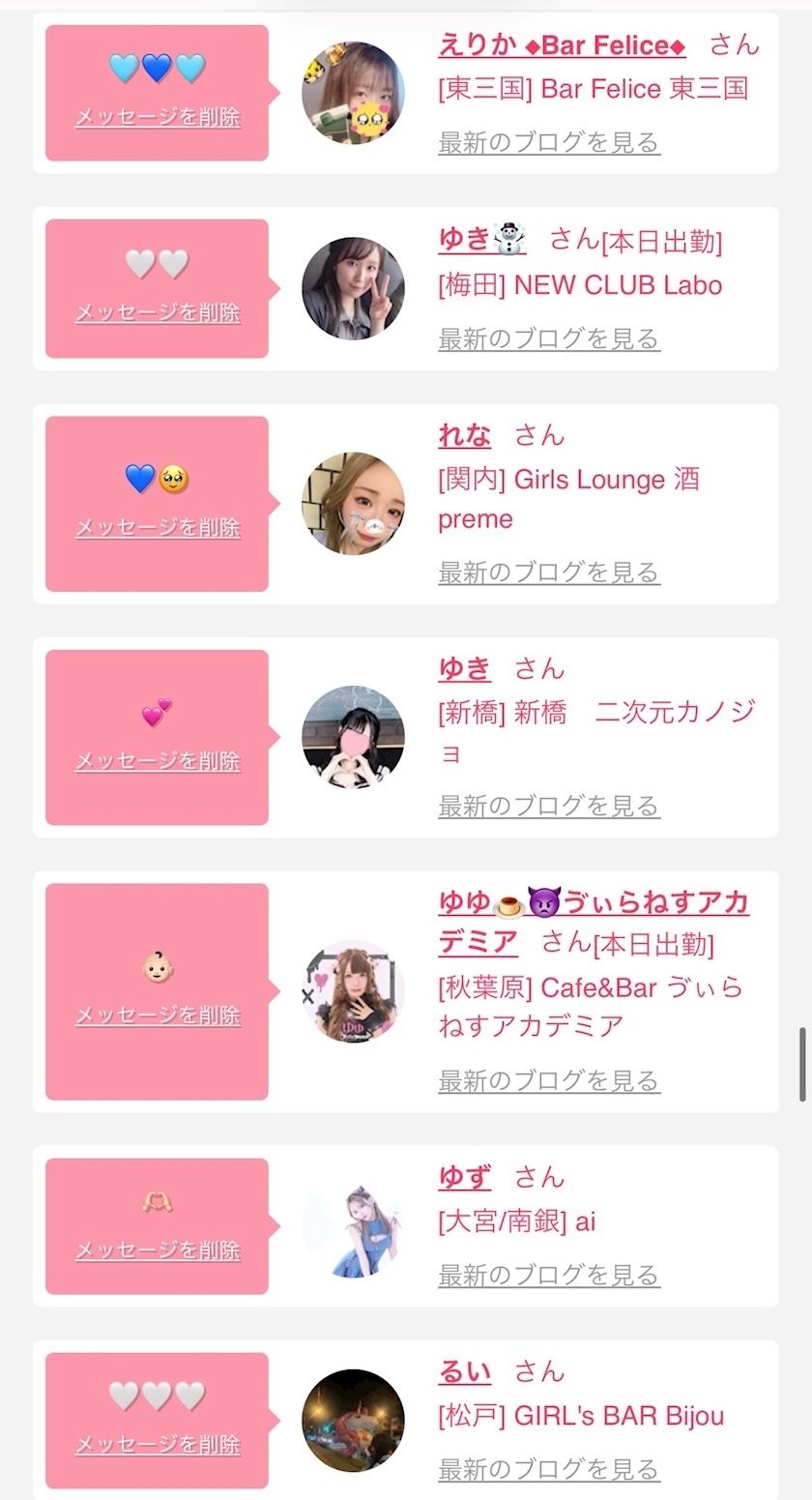This screenshot has height=1500, width=812.
Task: Remove the message sent to ゆゆ
Action: [x=158, y=1015]
